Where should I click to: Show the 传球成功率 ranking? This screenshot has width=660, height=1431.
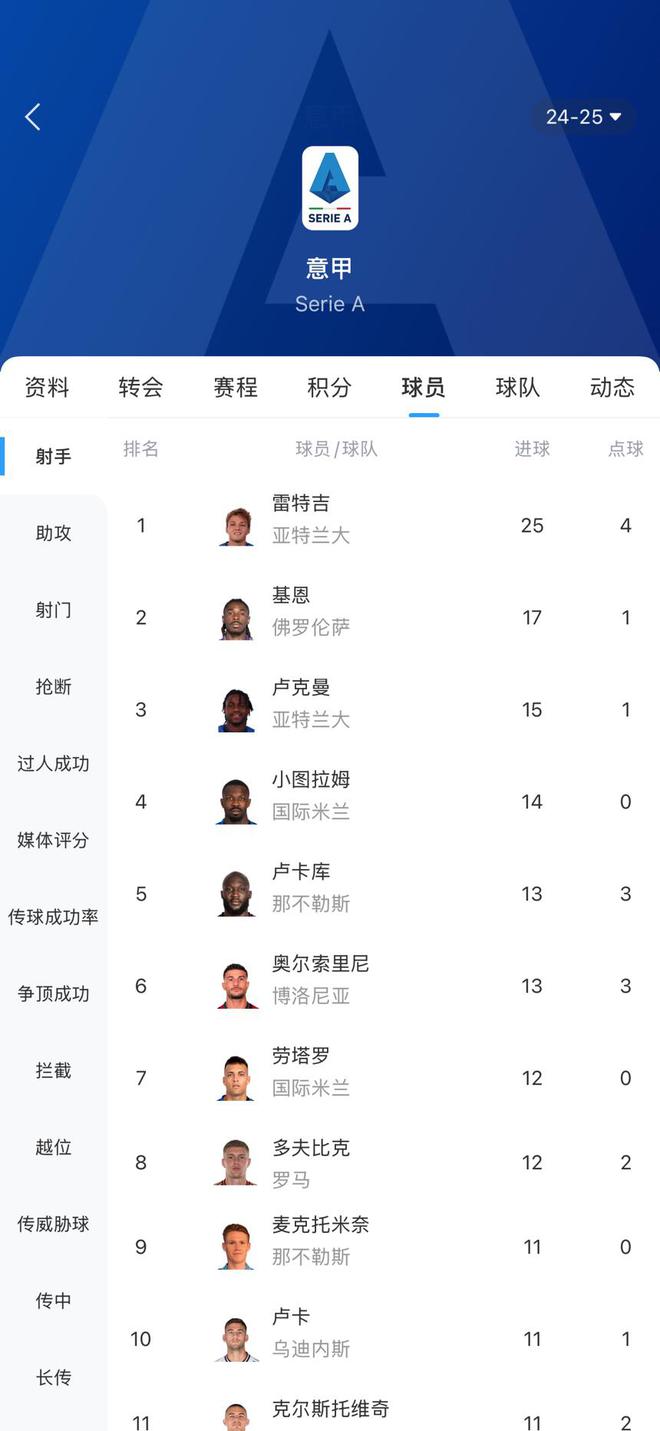(53, 917)
